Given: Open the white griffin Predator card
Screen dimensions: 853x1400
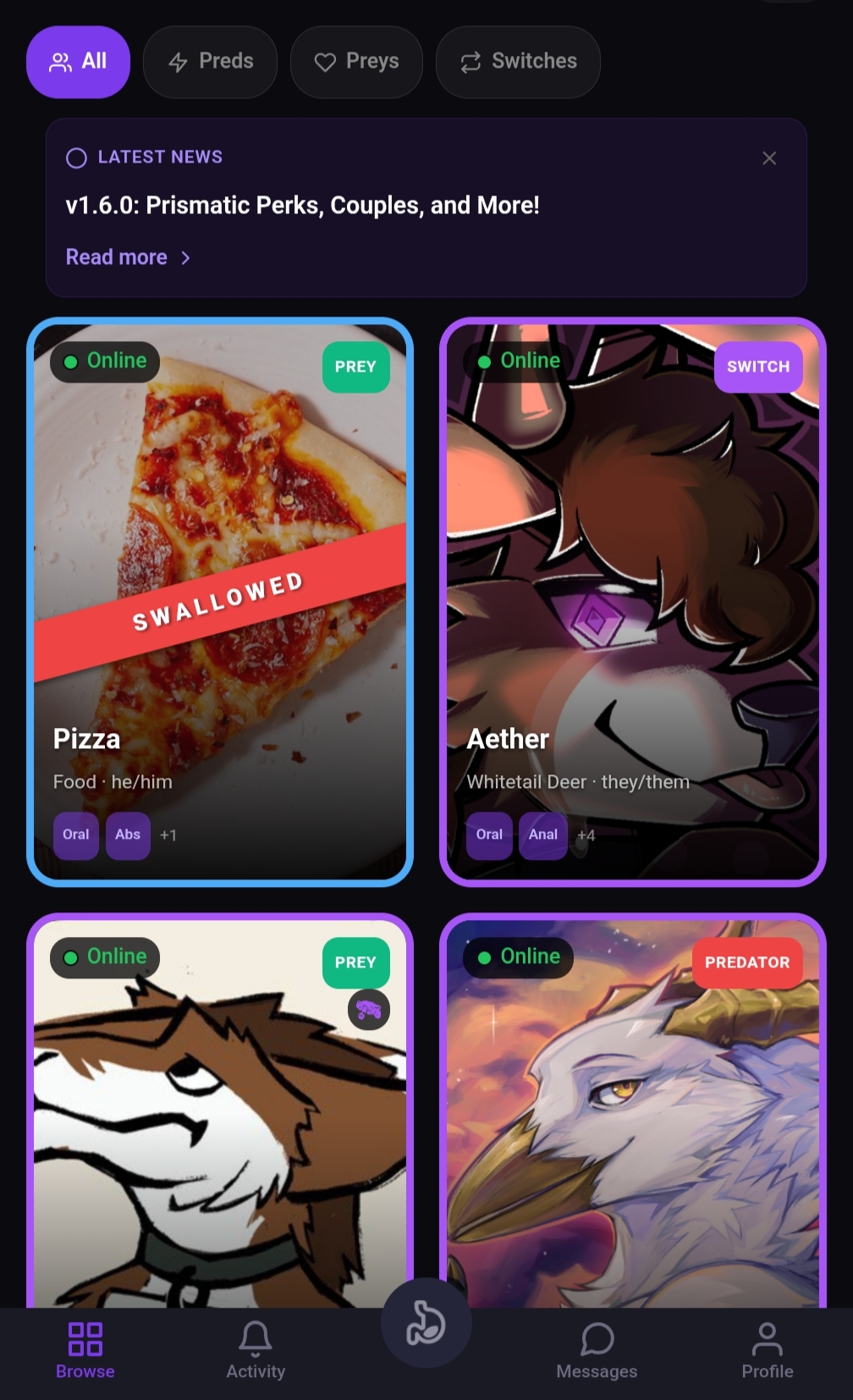Looking at the screenshot, I should coord(632,1126).
